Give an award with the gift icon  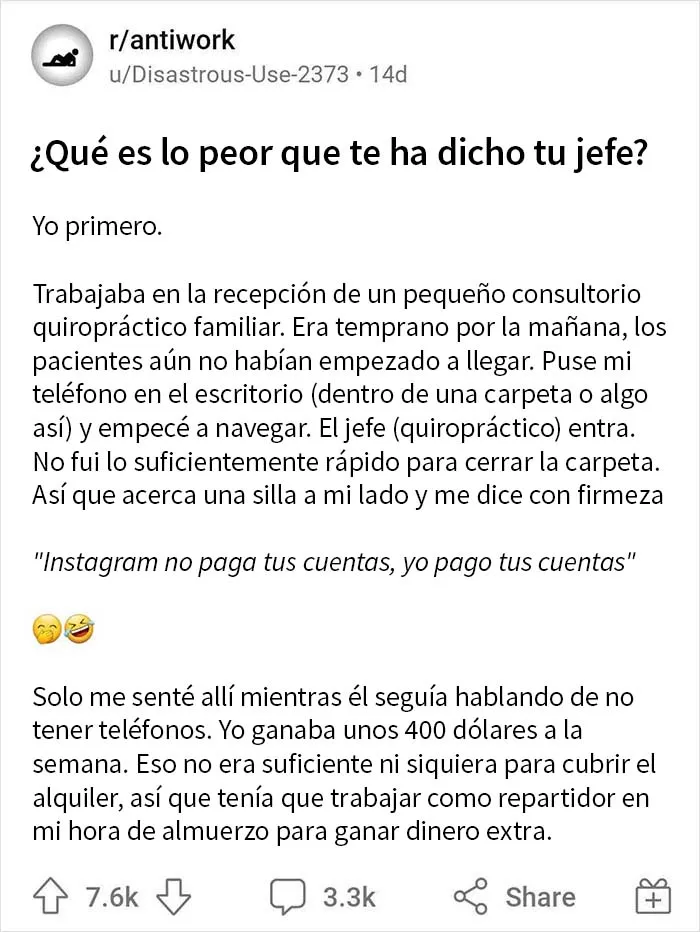coord(652,896)
